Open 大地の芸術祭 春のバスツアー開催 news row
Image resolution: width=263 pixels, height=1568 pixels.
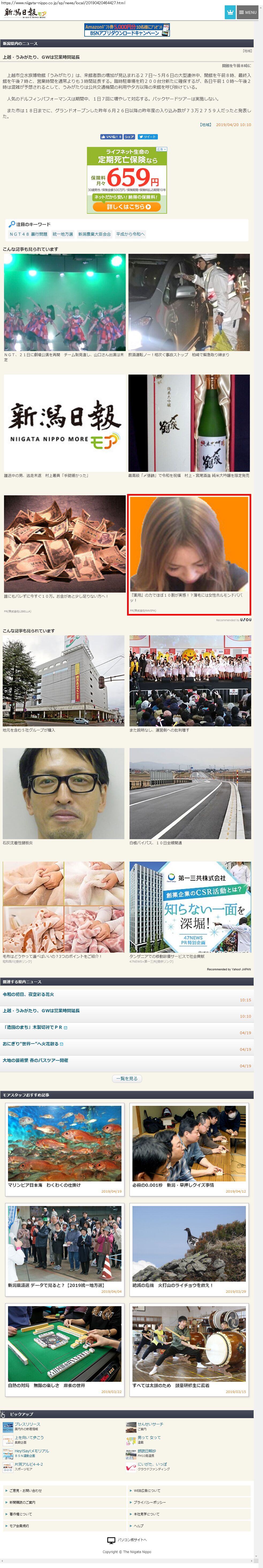(x=126, y=1063)
